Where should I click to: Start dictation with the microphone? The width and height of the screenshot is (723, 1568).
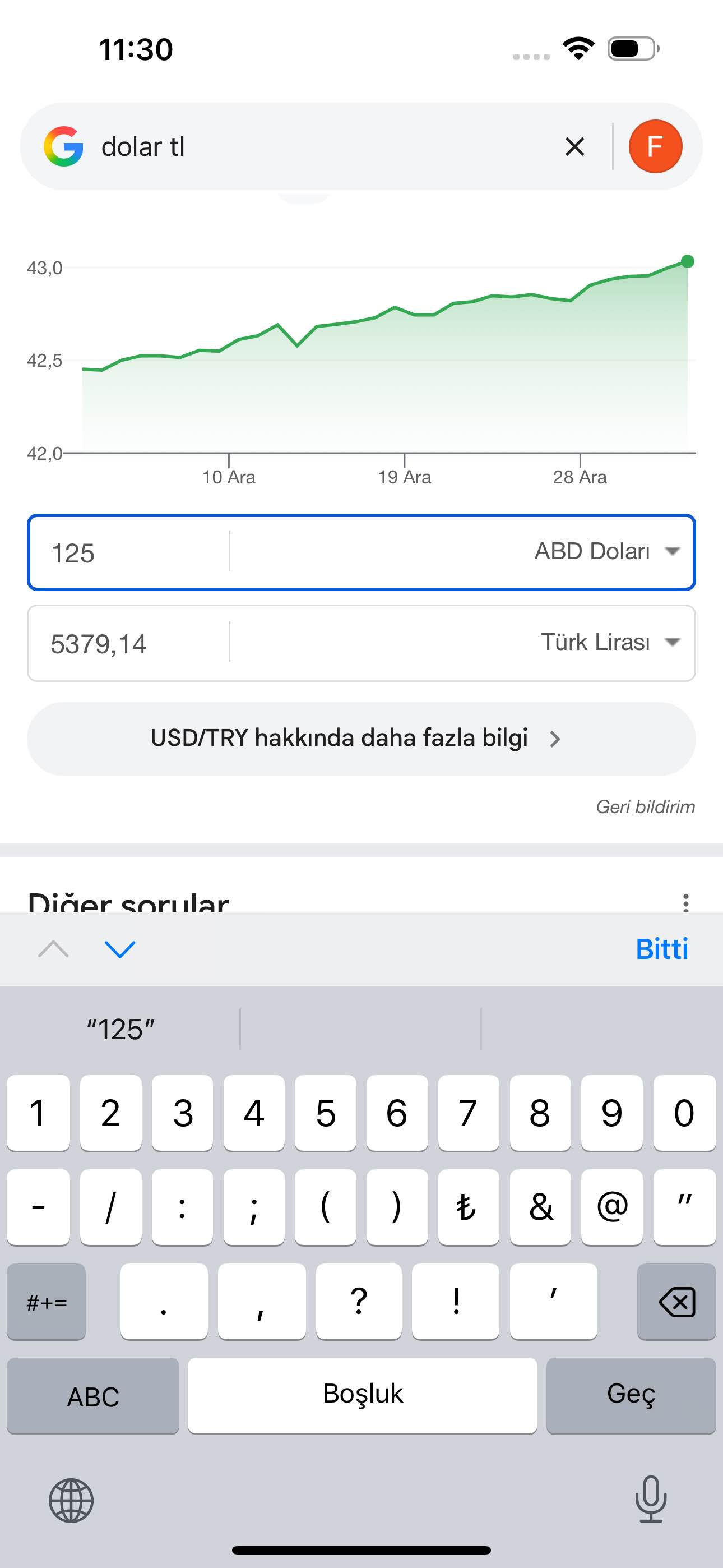coord(651,1499)
